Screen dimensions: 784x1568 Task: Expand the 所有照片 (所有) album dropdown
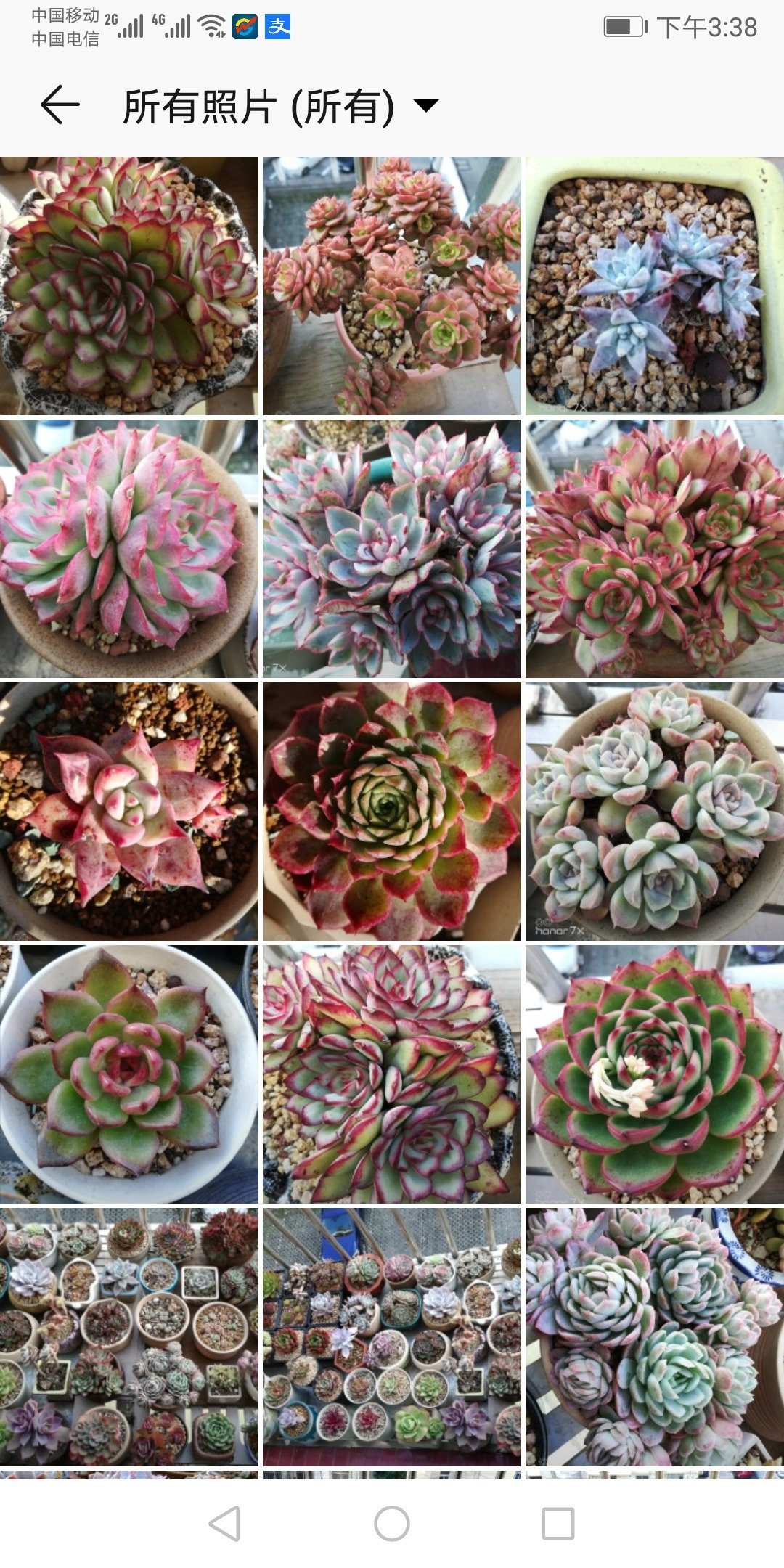coord(426,106)
